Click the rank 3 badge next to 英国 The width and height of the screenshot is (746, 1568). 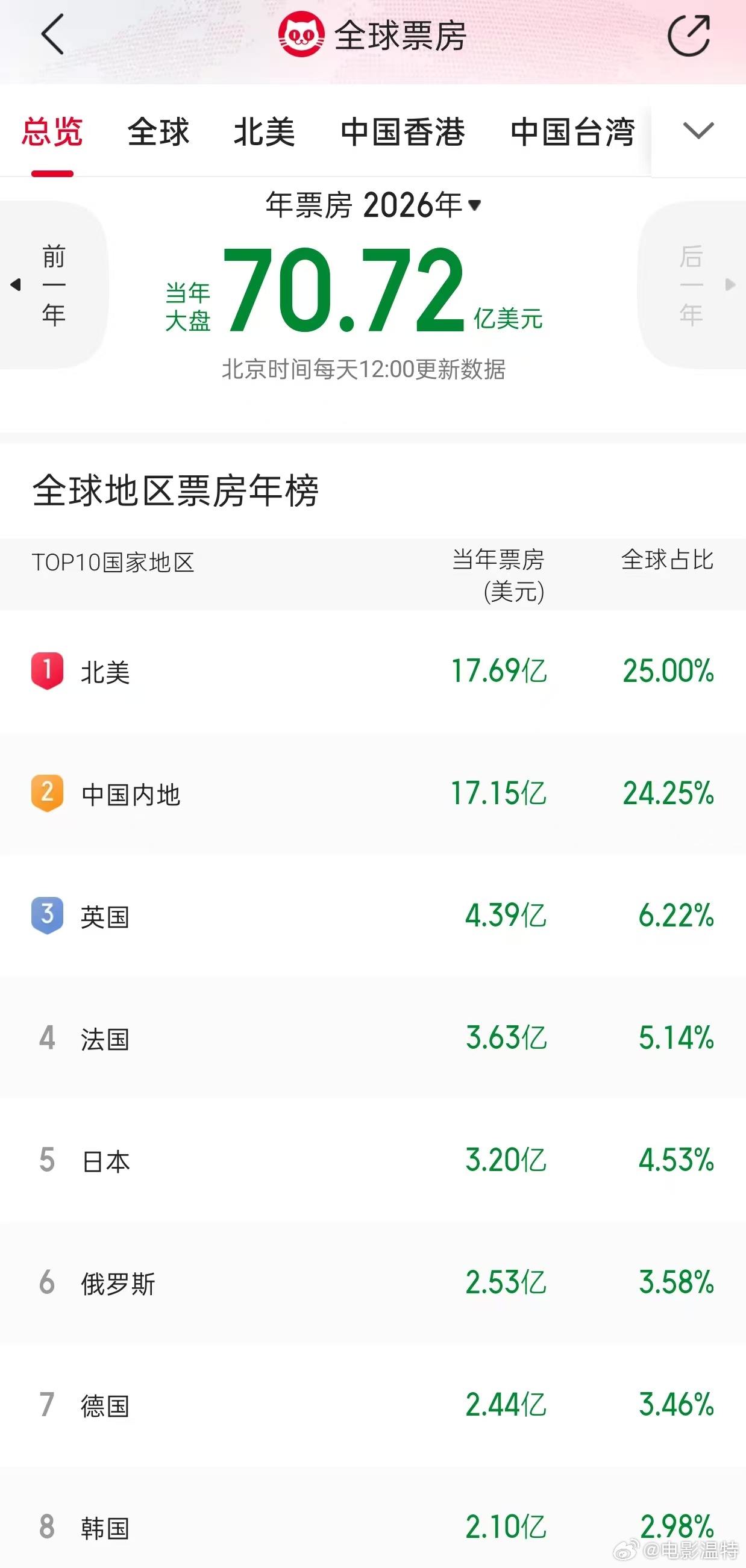(47, 916)
